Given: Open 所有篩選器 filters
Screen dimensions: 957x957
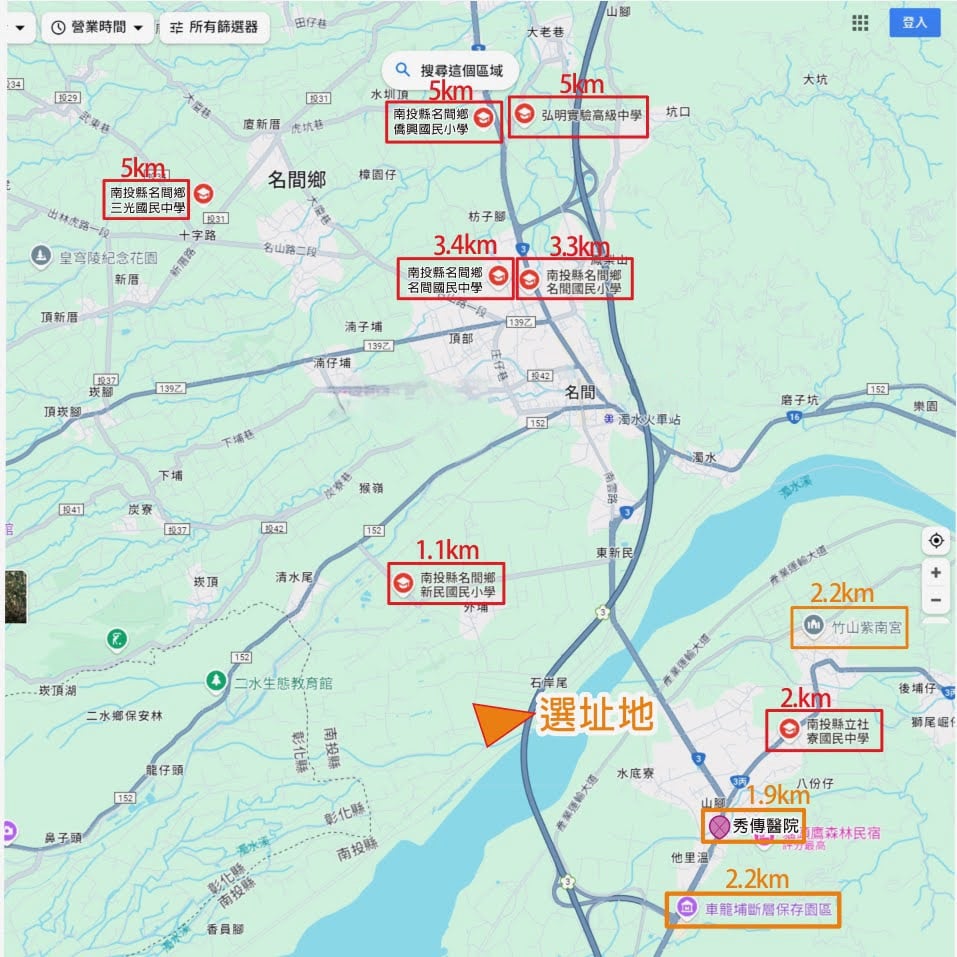Looking at the screenshot, I should pos(214,27).
